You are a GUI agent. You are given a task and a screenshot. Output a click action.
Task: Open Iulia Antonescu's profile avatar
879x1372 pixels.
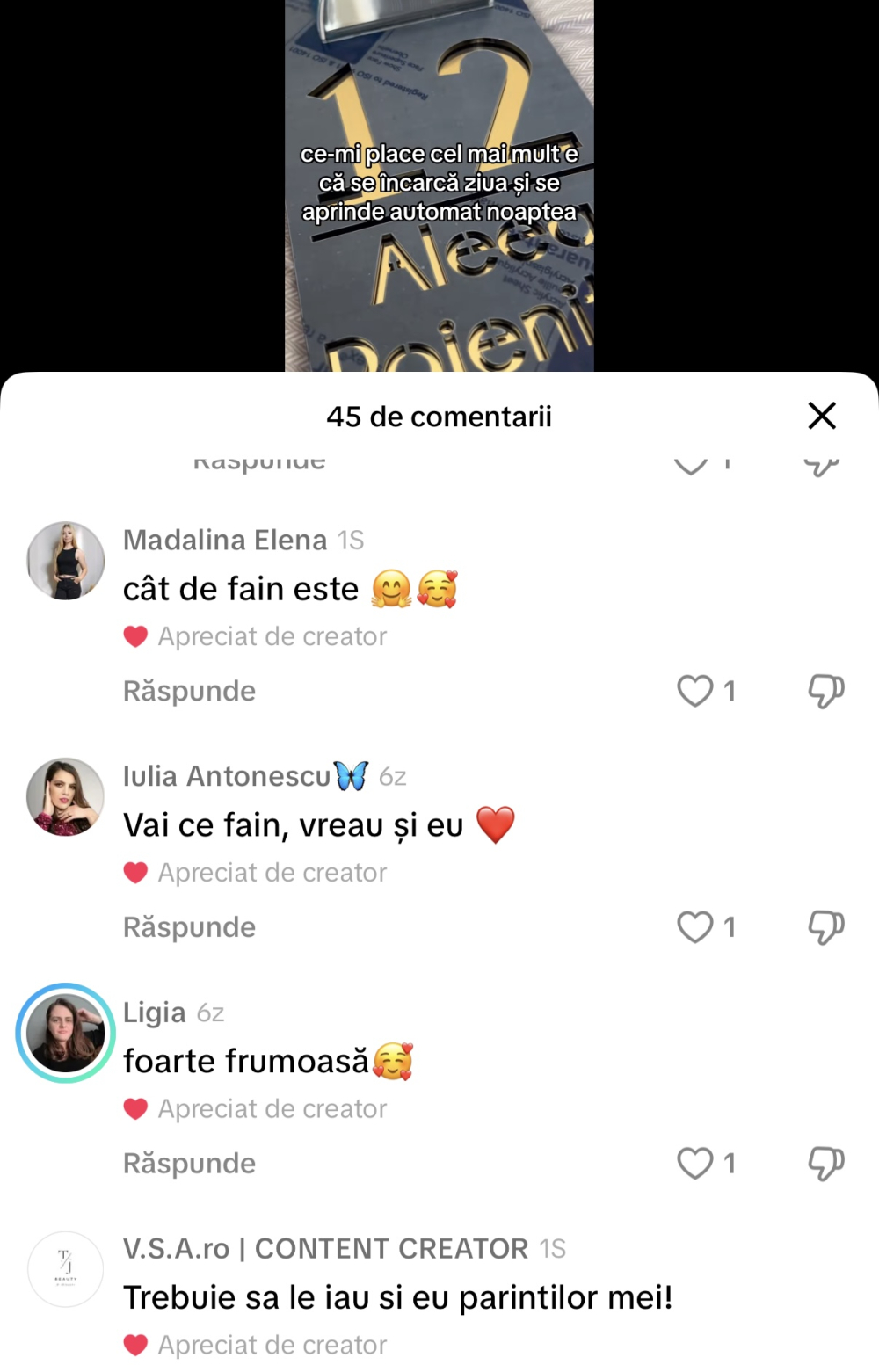pos(66,796)
